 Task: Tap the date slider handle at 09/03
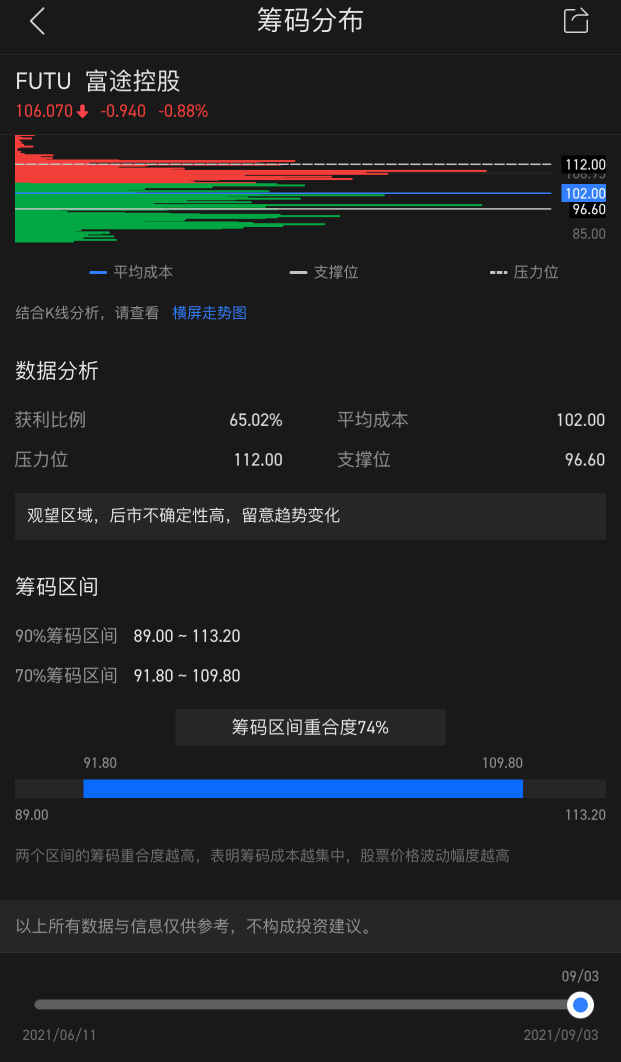[580, 1004]
